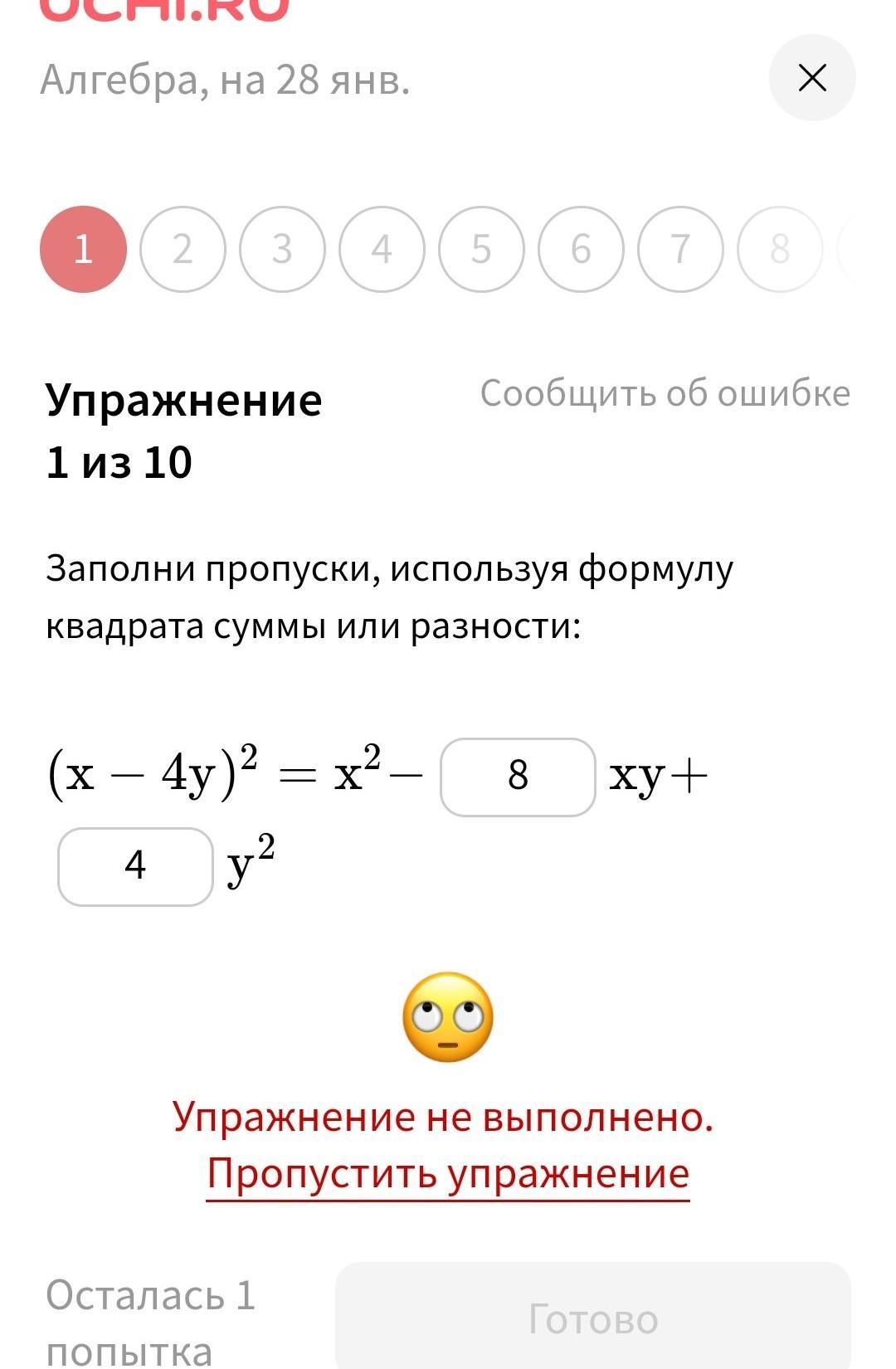Skip exercise via Пропустить упражнение
The image size is (896, 1369).
(448, 1174)
